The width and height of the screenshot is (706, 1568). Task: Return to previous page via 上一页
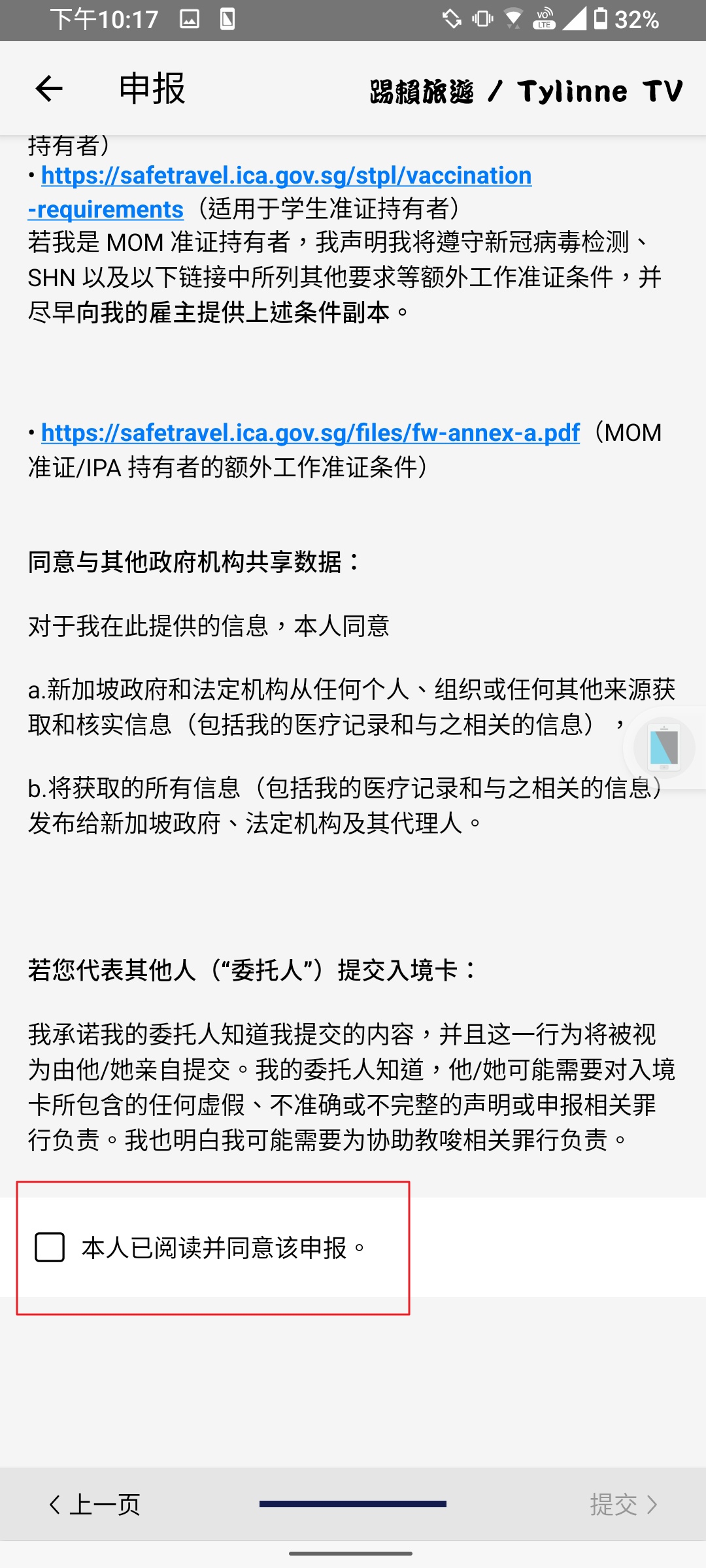[95, 1505]
